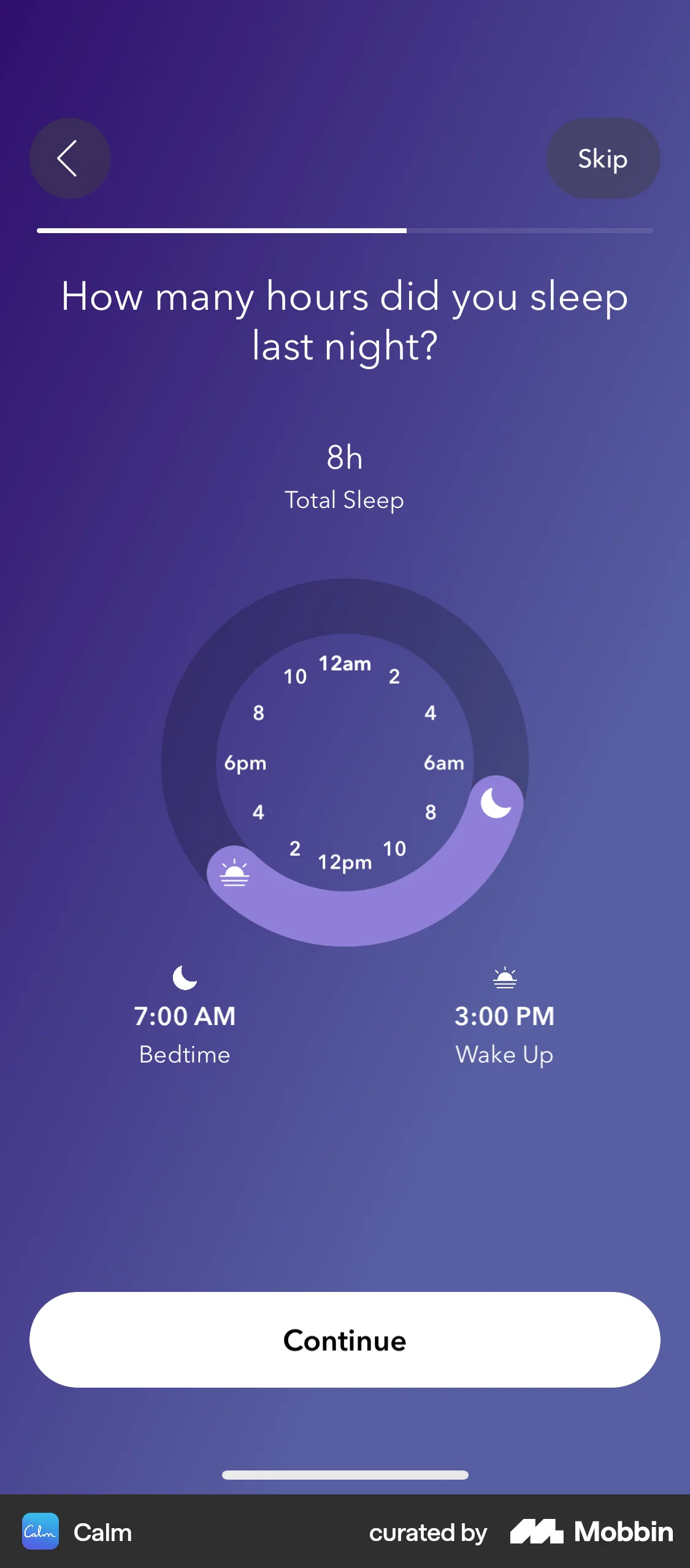The width and height of the screenshot is (690, 1568).
Task: Tap the 7:00 AM Bedtime time to edit it
Action: (x=184, y=1017)
